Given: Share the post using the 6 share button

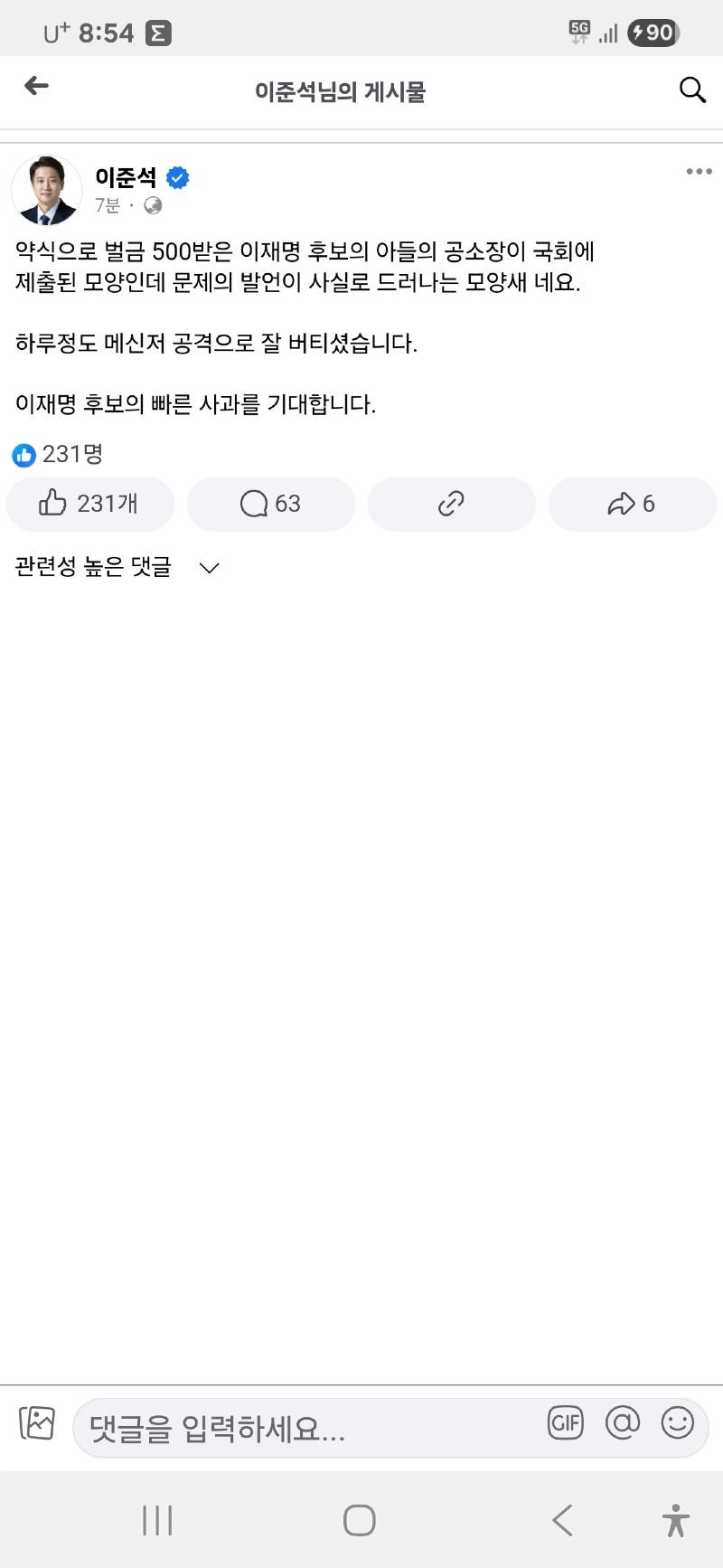Looking at the screenshot, I should (x=632, y=504).
